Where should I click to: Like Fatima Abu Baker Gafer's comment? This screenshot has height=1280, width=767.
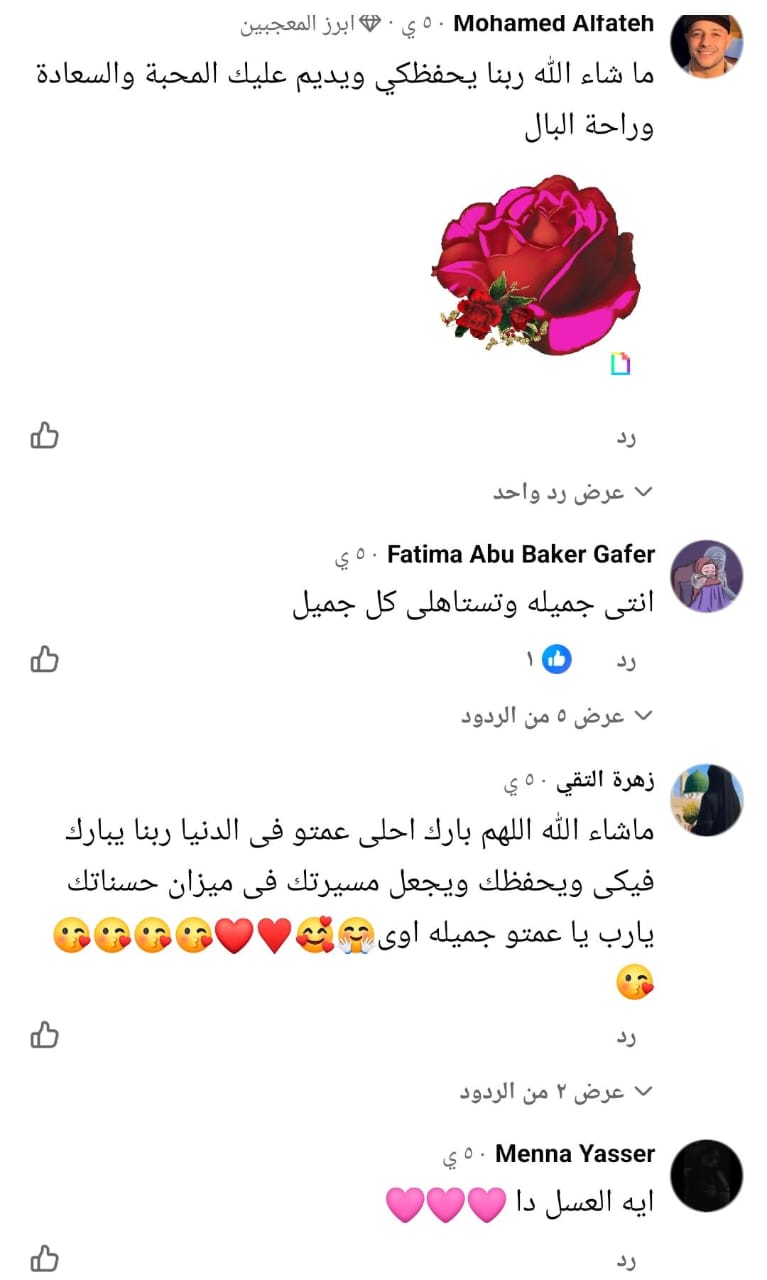pos(44,659)
